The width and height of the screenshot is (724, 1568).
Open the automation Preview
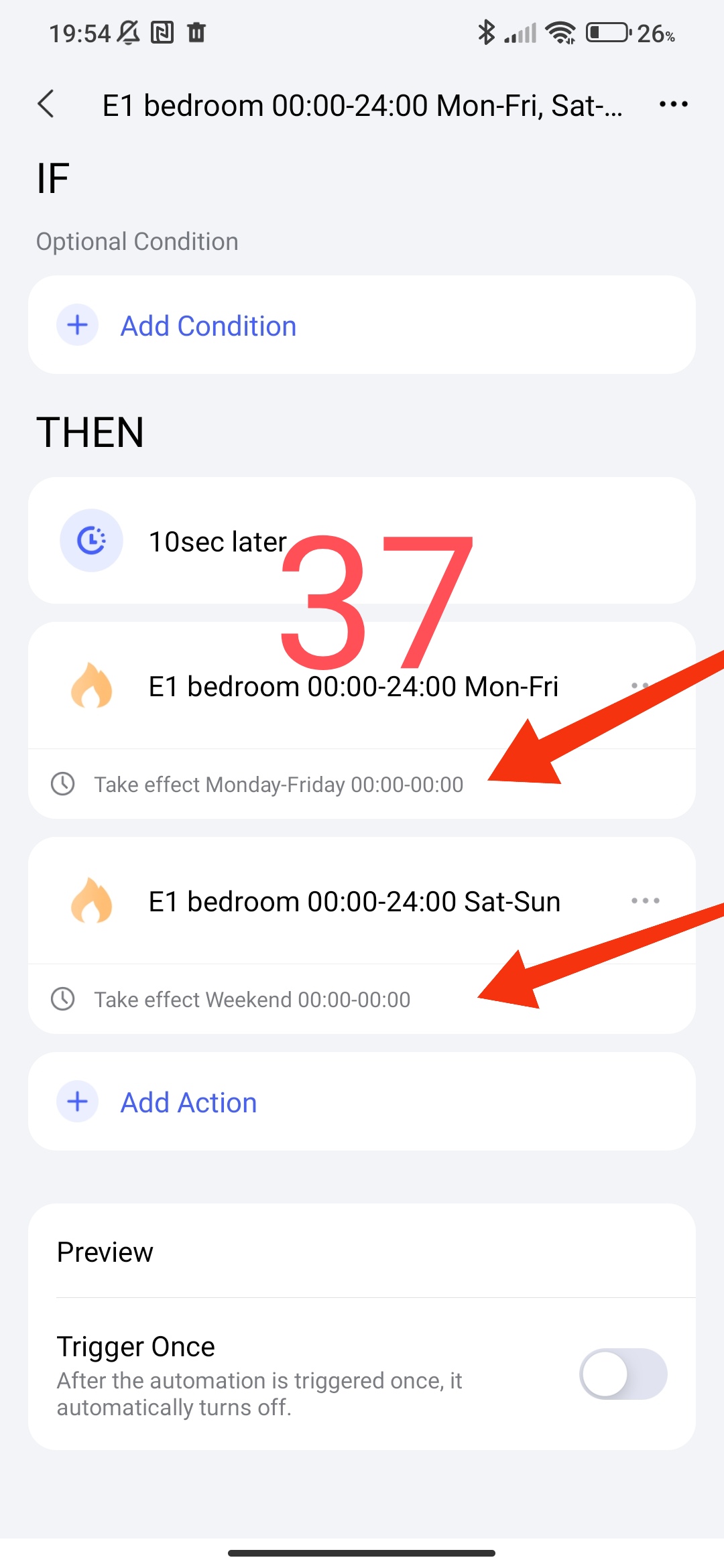[x=105, y=1252]
